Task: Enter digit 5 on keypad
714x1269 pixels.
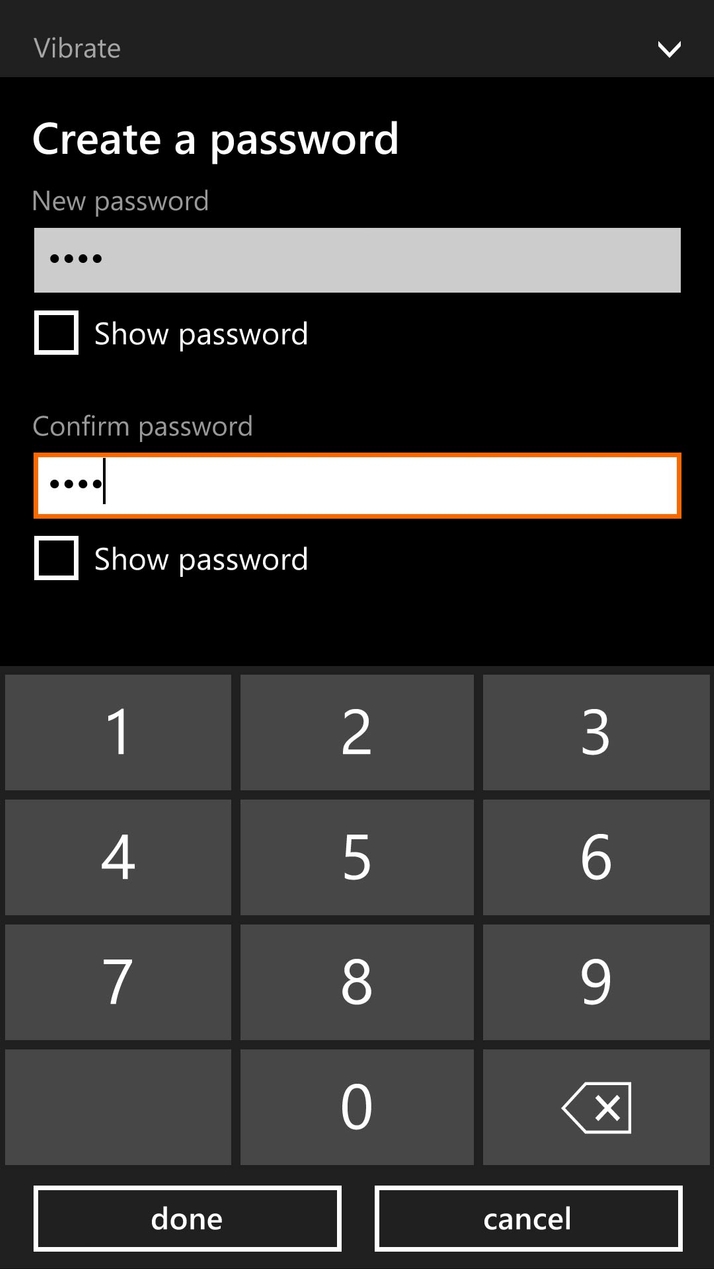Action: point(357,857)
